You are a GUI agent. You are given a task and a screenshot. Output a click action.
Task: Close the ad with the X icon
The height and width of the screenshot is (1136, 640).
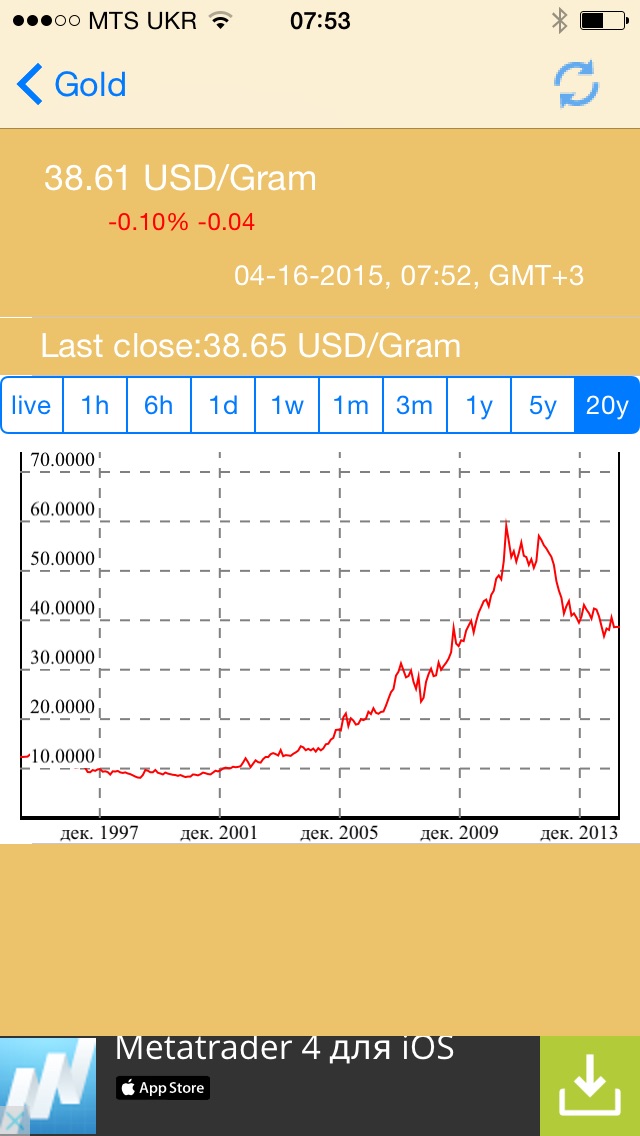13,1122
